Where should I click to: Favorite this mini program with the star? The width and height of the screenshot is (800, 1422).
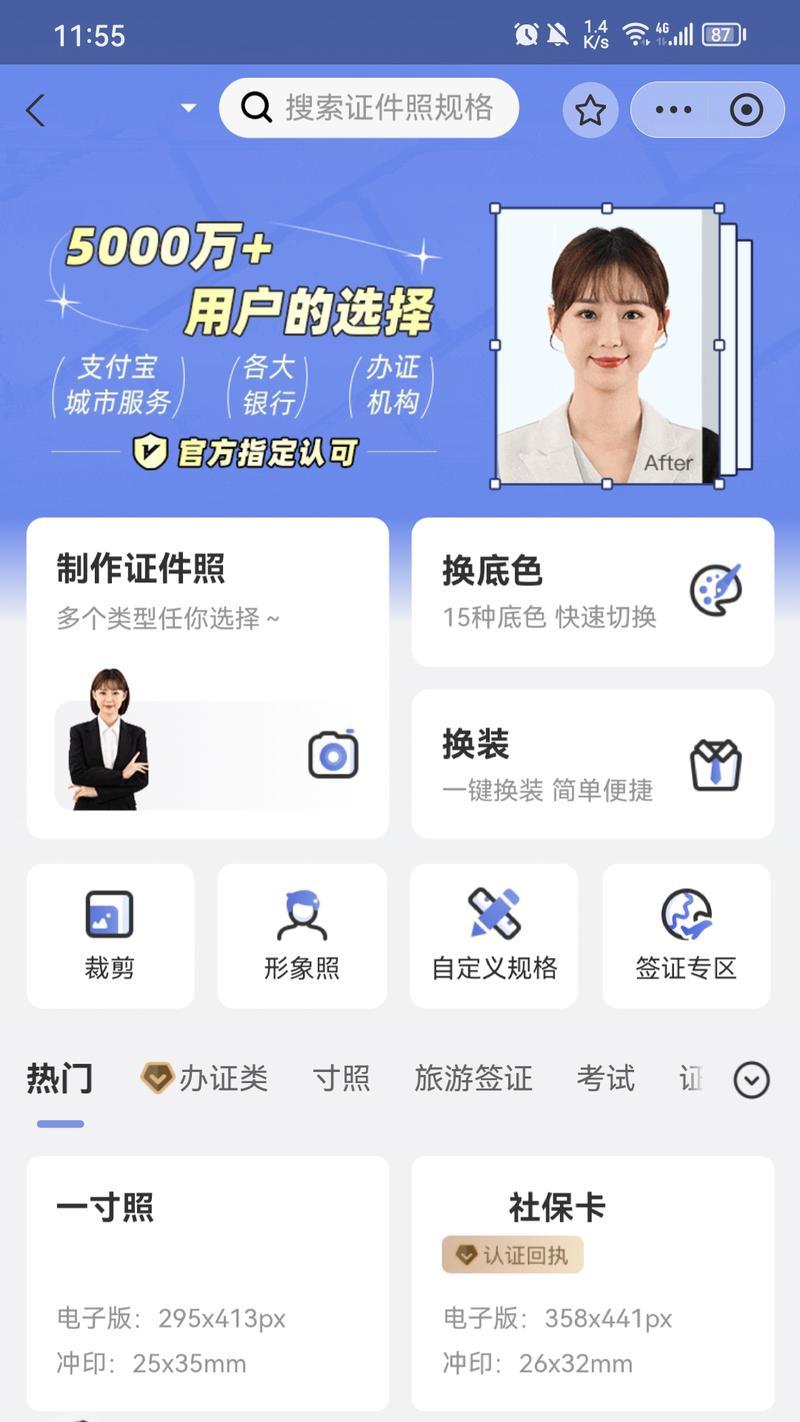[x=590, y=110]
